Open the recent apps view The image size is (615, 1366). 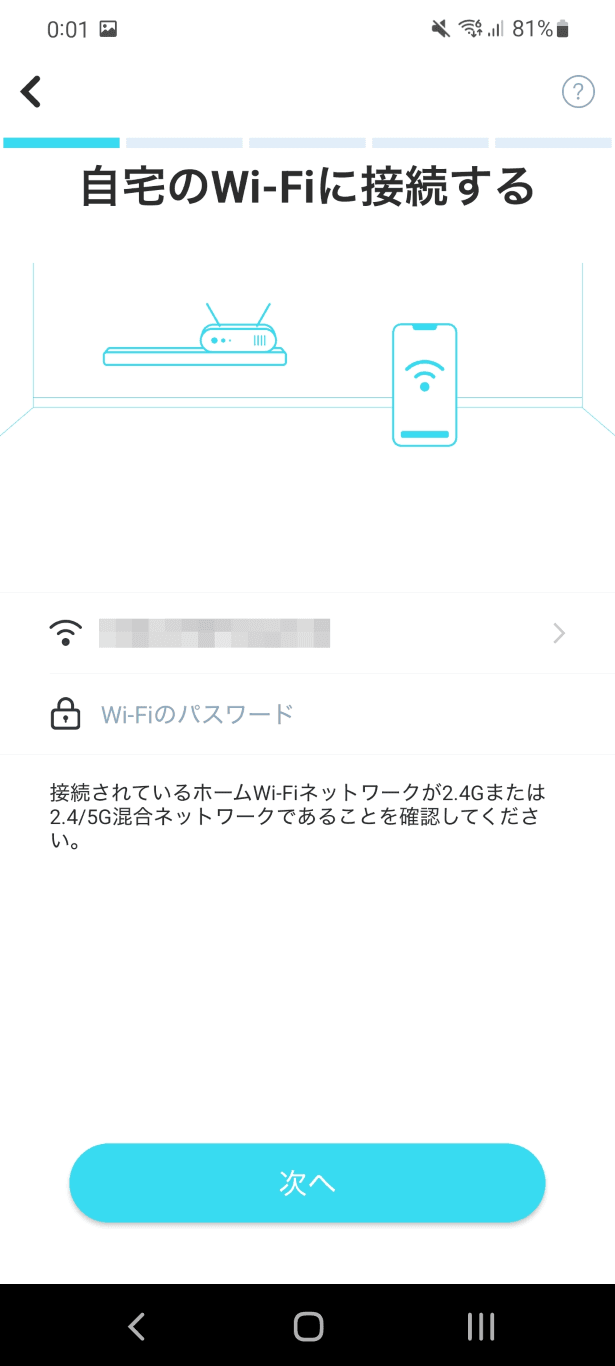(481, 1326)
